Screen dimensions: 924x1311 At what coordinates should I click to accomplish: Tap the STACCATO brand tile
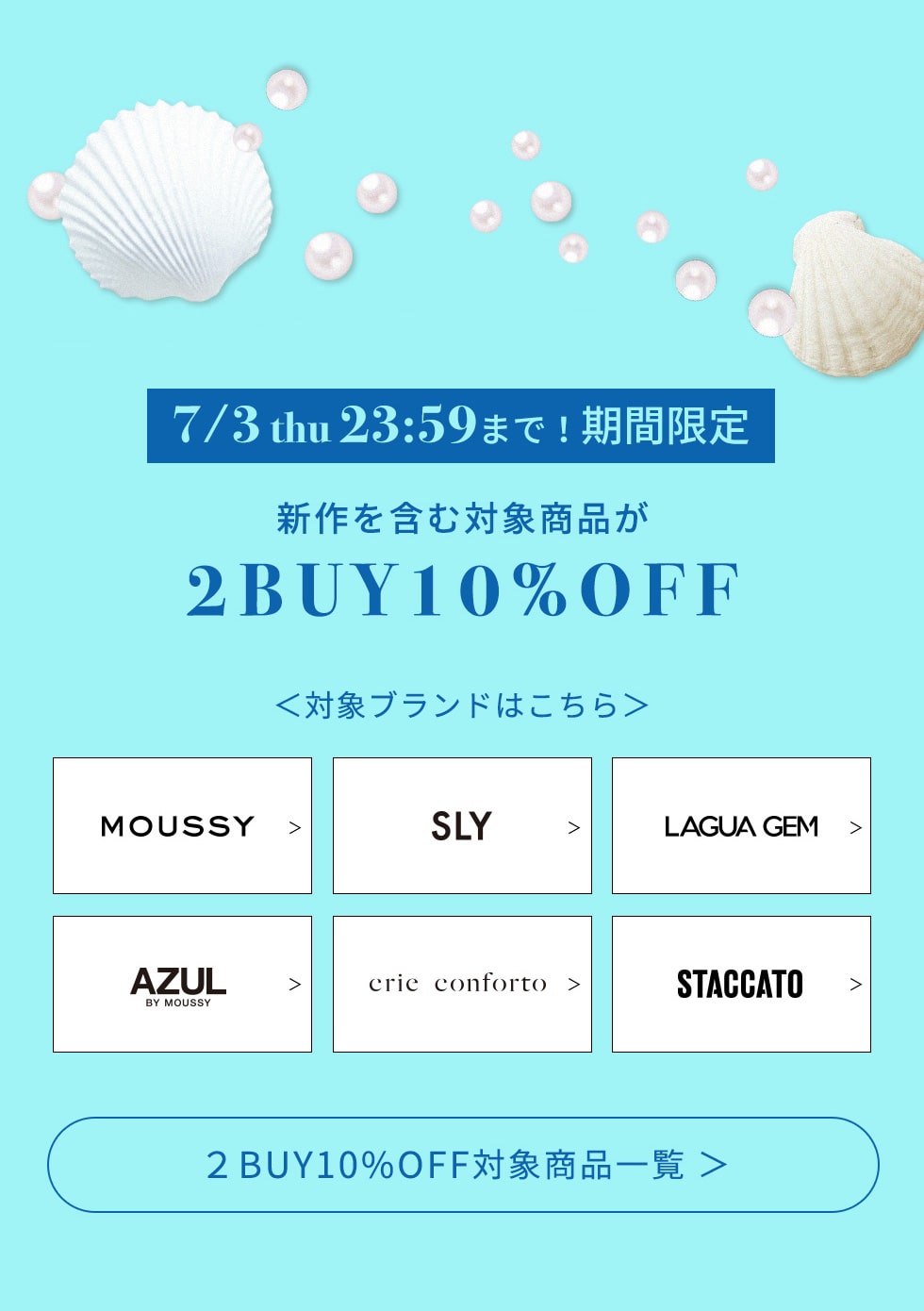pyautogui.click(x=741, y=984)
